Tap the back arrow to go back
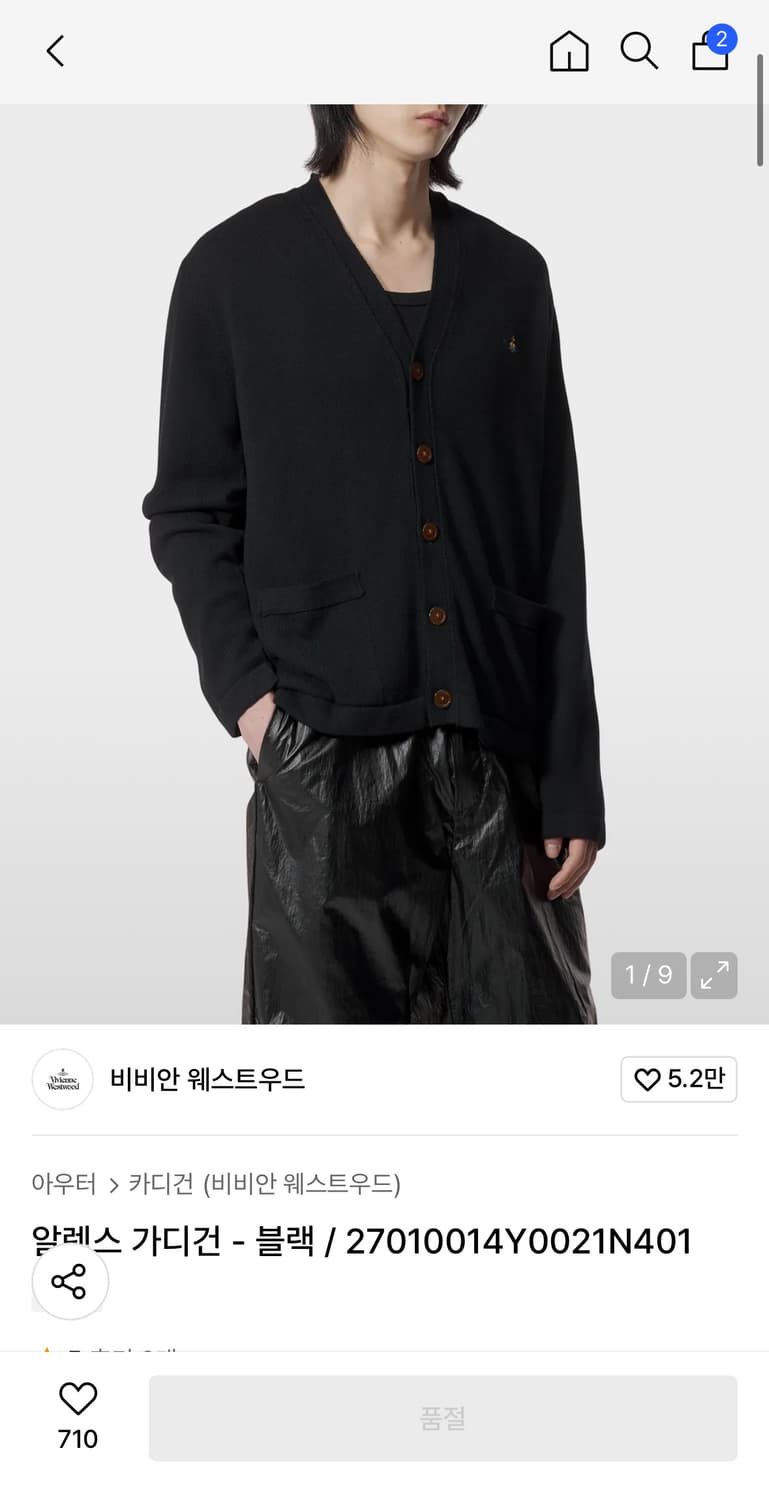769x1500 pixels. [54, 52]
